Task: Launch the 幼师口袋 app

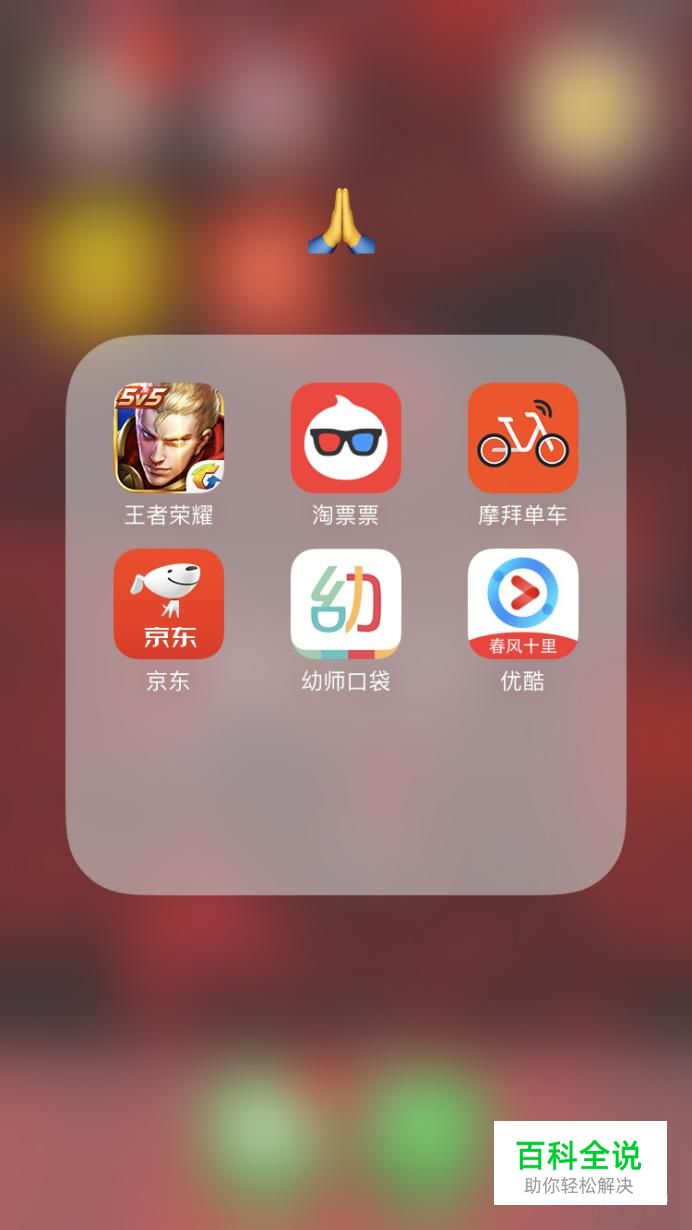Action: tap(345, 603)
